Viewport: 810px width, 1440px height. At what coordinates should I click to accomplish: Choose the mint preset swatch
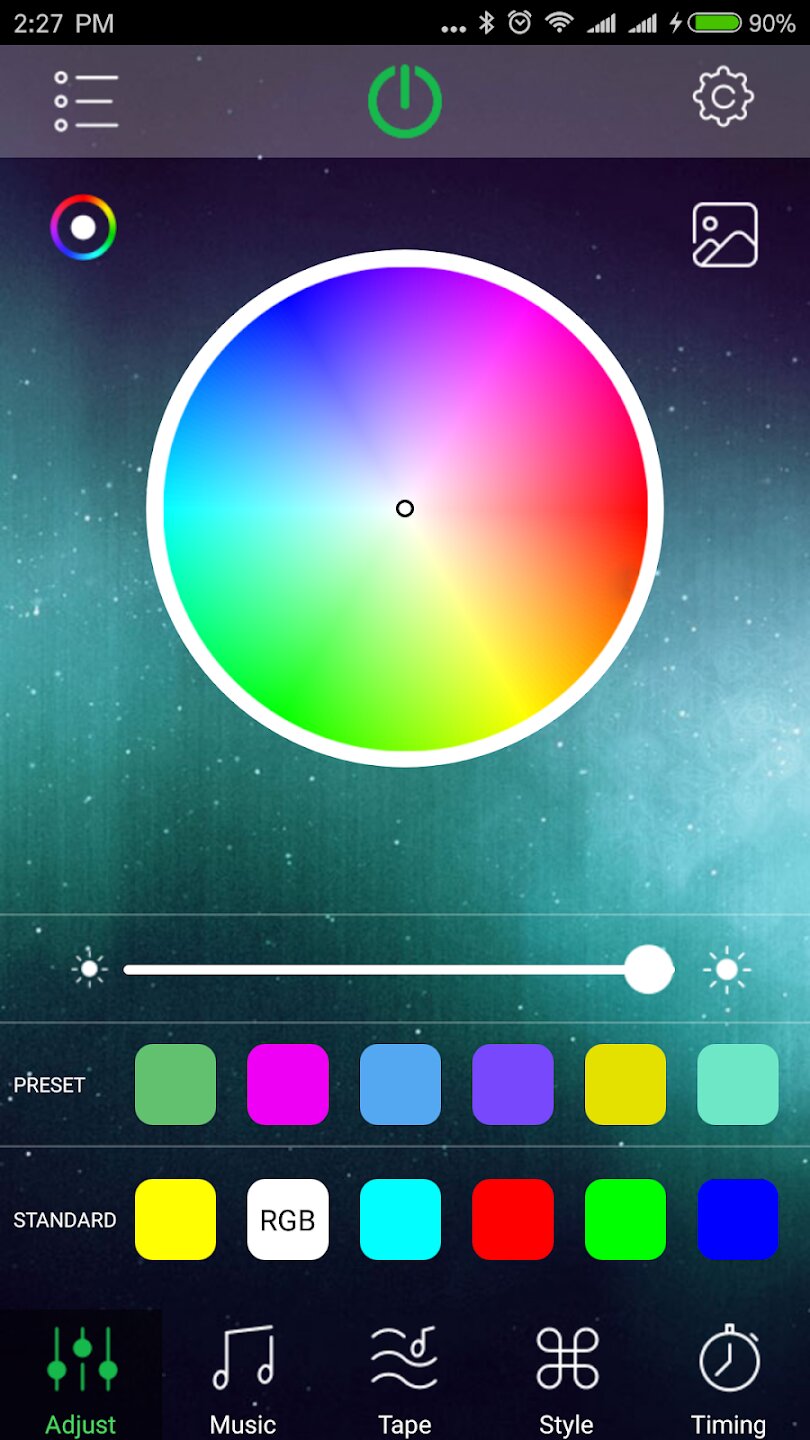tap(737, 1085)
